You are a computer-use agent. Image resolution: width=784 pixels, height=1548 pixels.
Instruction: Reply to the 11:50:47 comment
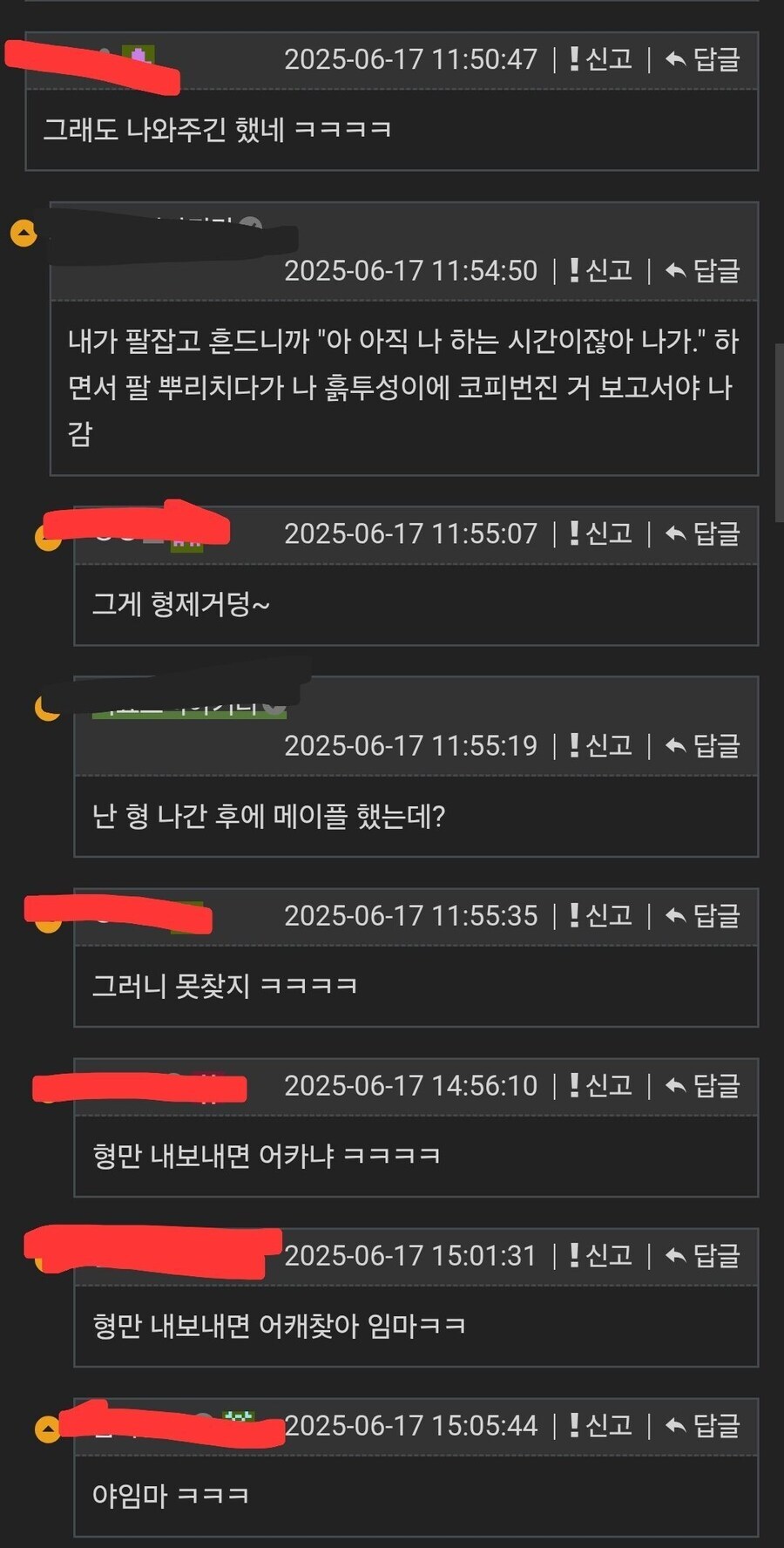tap(703, 59)
